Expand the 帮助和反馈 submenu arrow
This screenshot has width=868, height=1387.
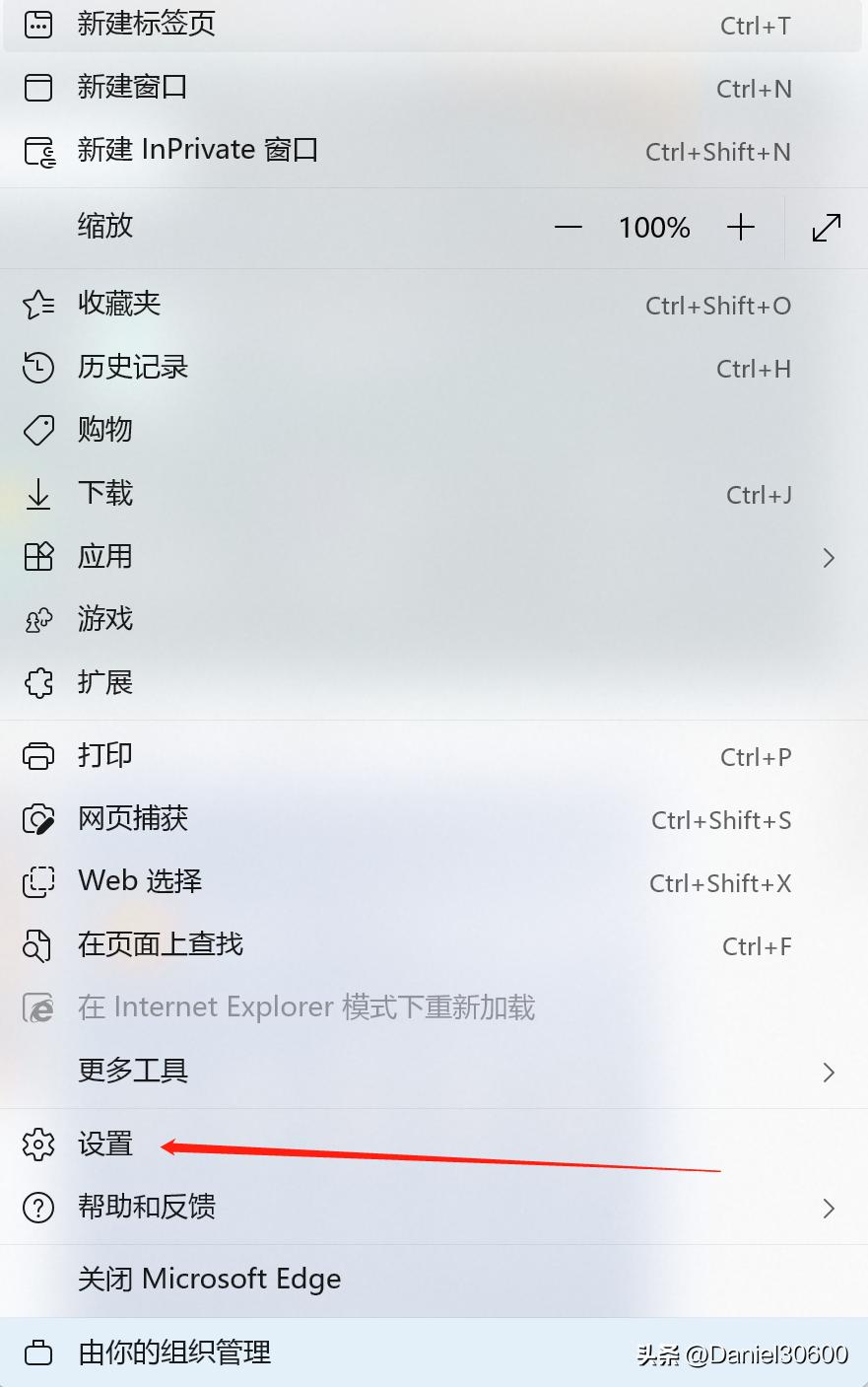click(828, 1207)
